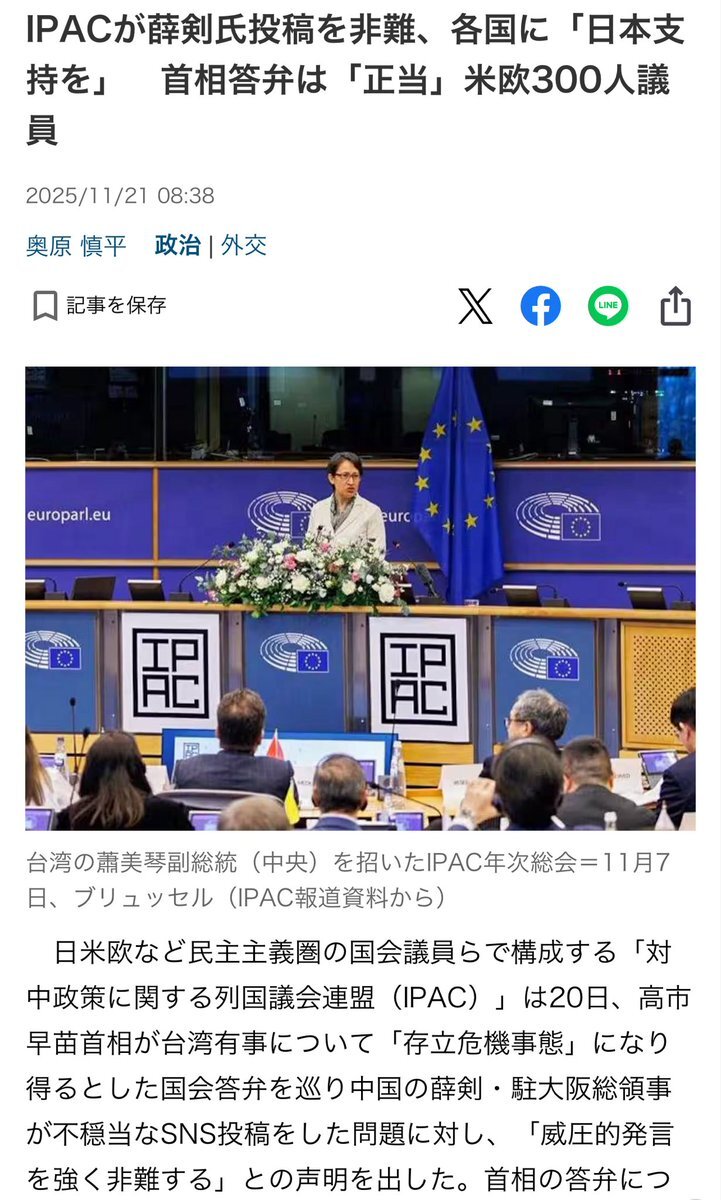Viewport: 721px width, 1200px height.
Task: Enlarge the IPAC assembly photo
Action: coord(360,598)
